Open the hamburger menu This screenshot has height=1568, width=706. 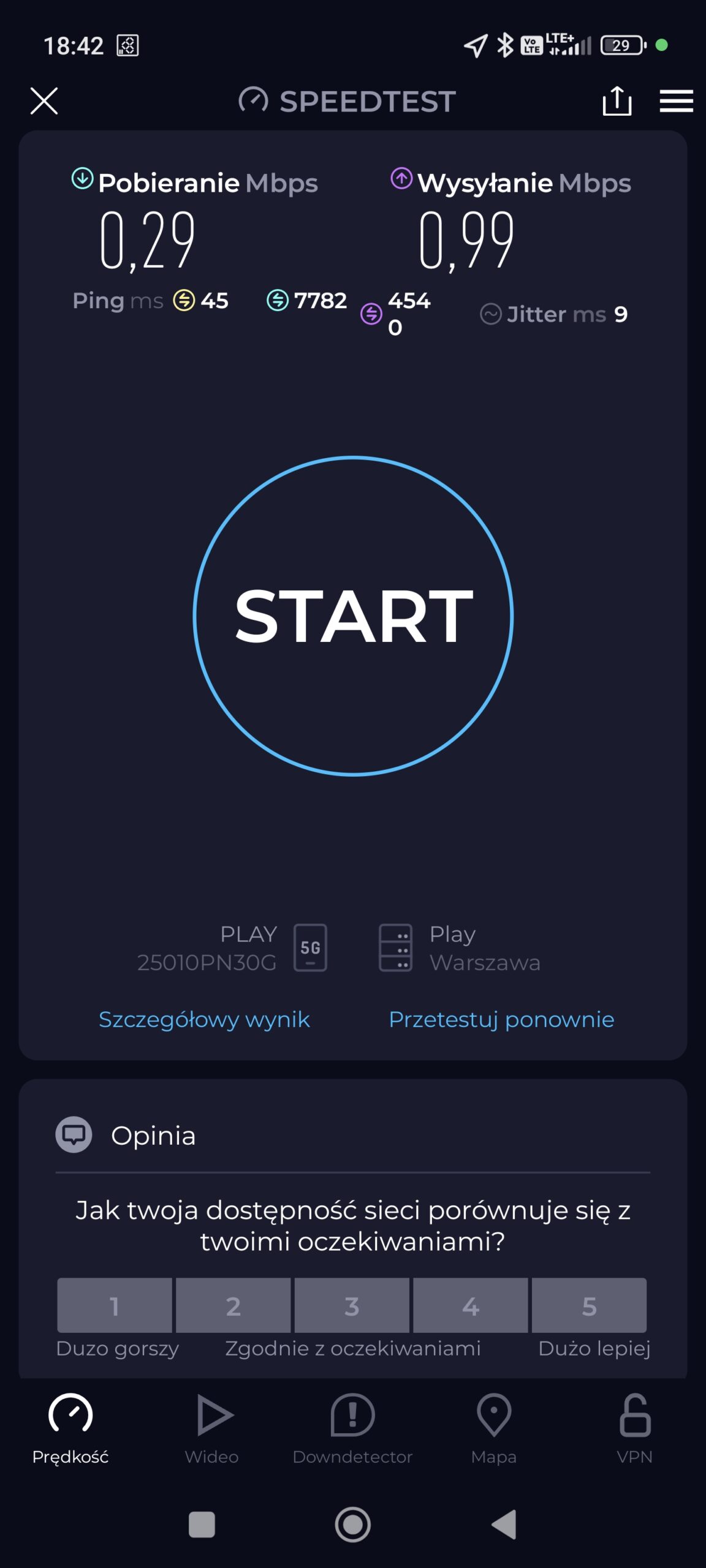(676, 101)
